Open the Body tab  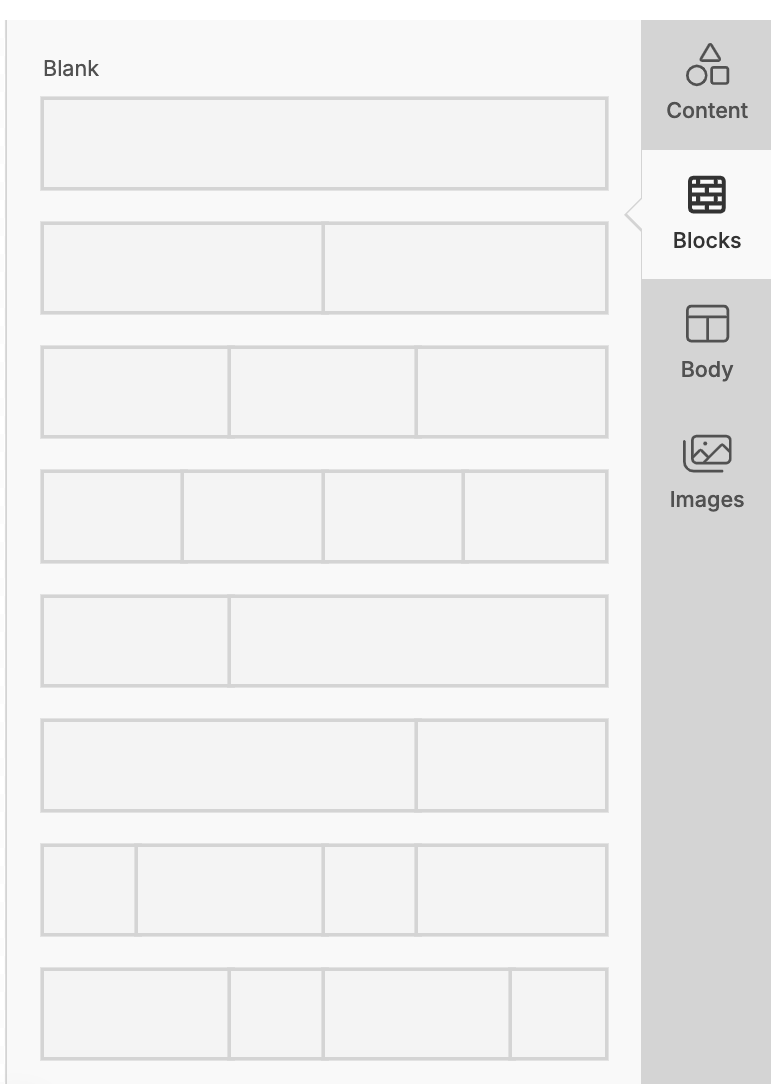coord(707,343)
